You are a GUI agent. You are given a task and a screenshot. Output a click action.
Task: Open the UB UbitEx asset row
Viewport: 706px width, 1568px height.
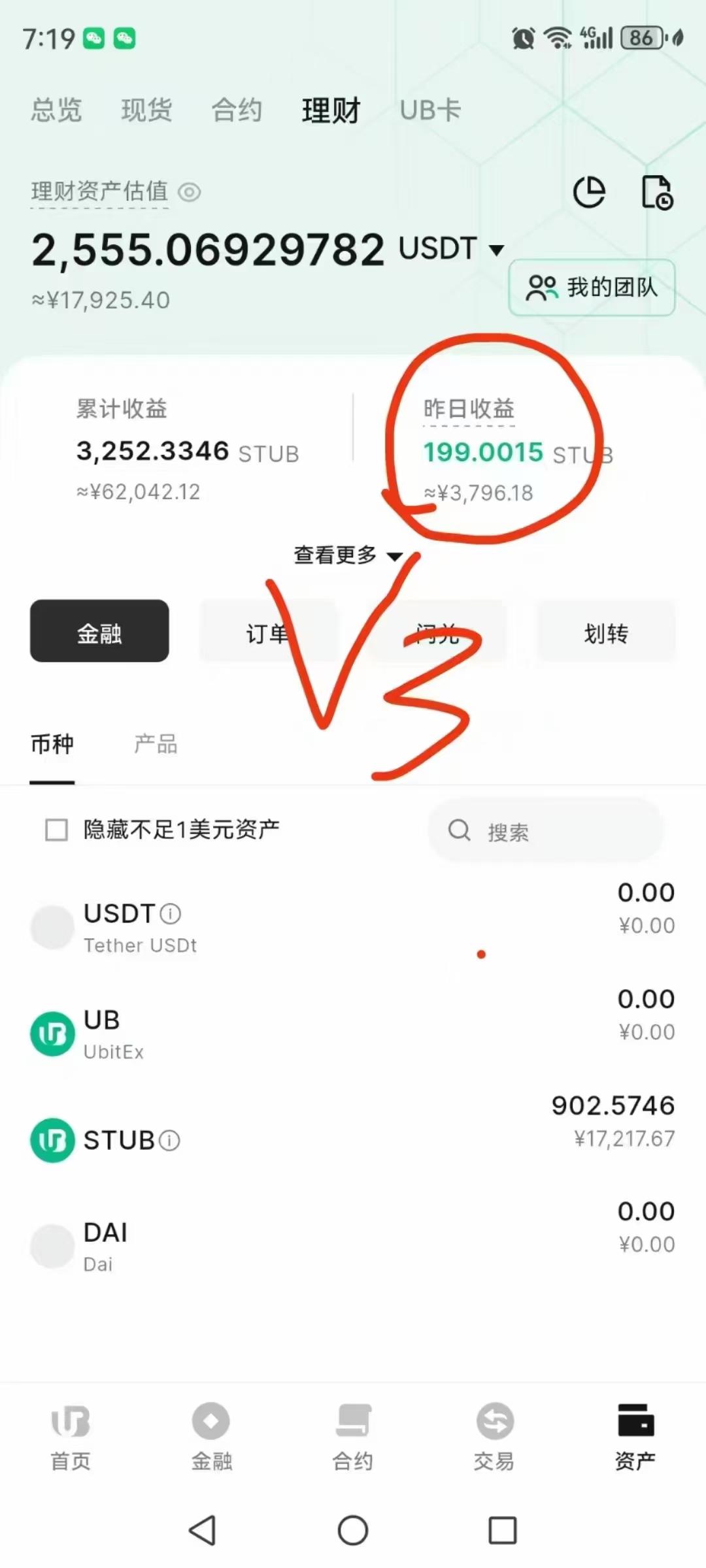(x=353, y=1034)
